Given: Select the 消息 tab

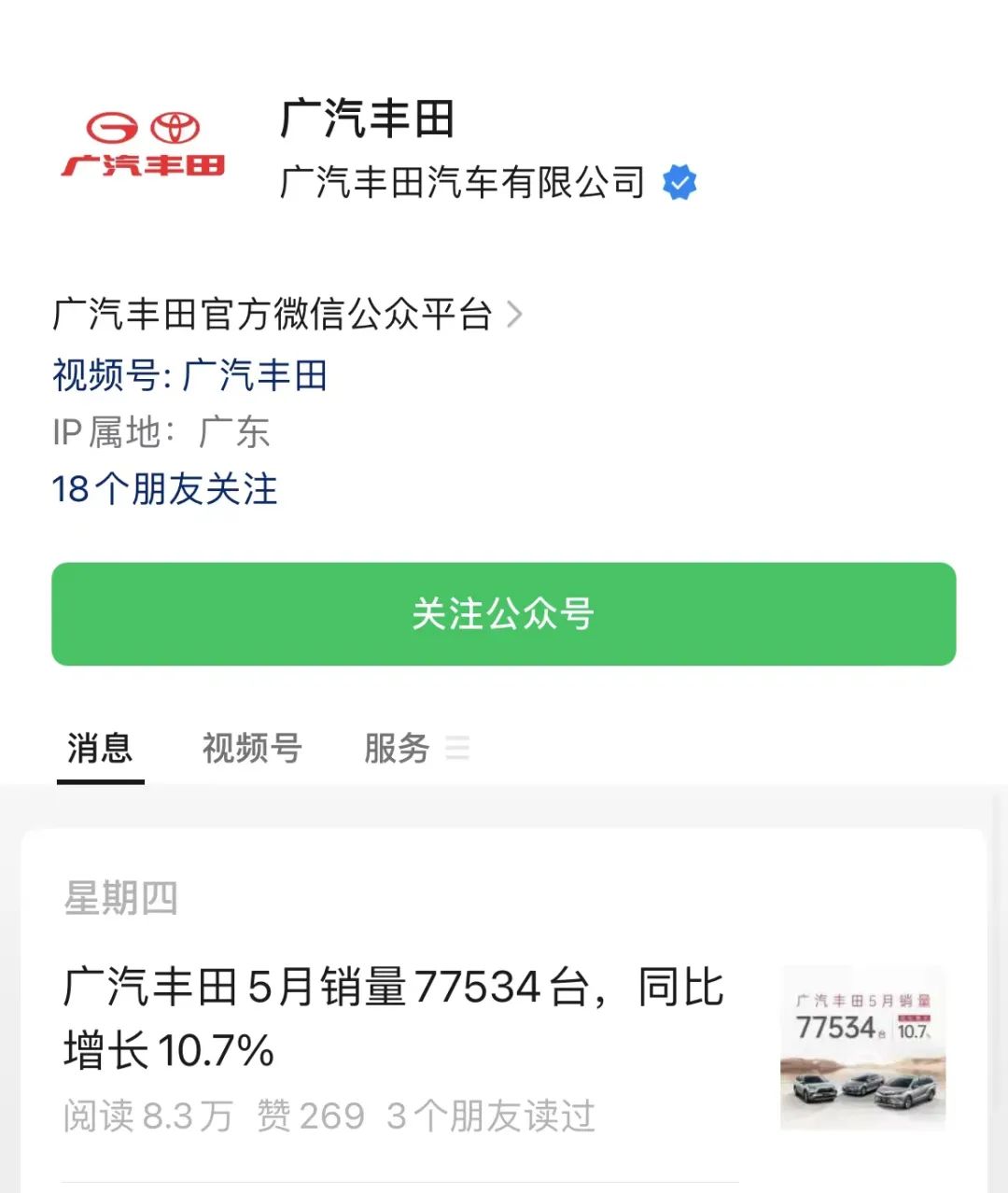Looking at the screenshot, I should 100,748.
